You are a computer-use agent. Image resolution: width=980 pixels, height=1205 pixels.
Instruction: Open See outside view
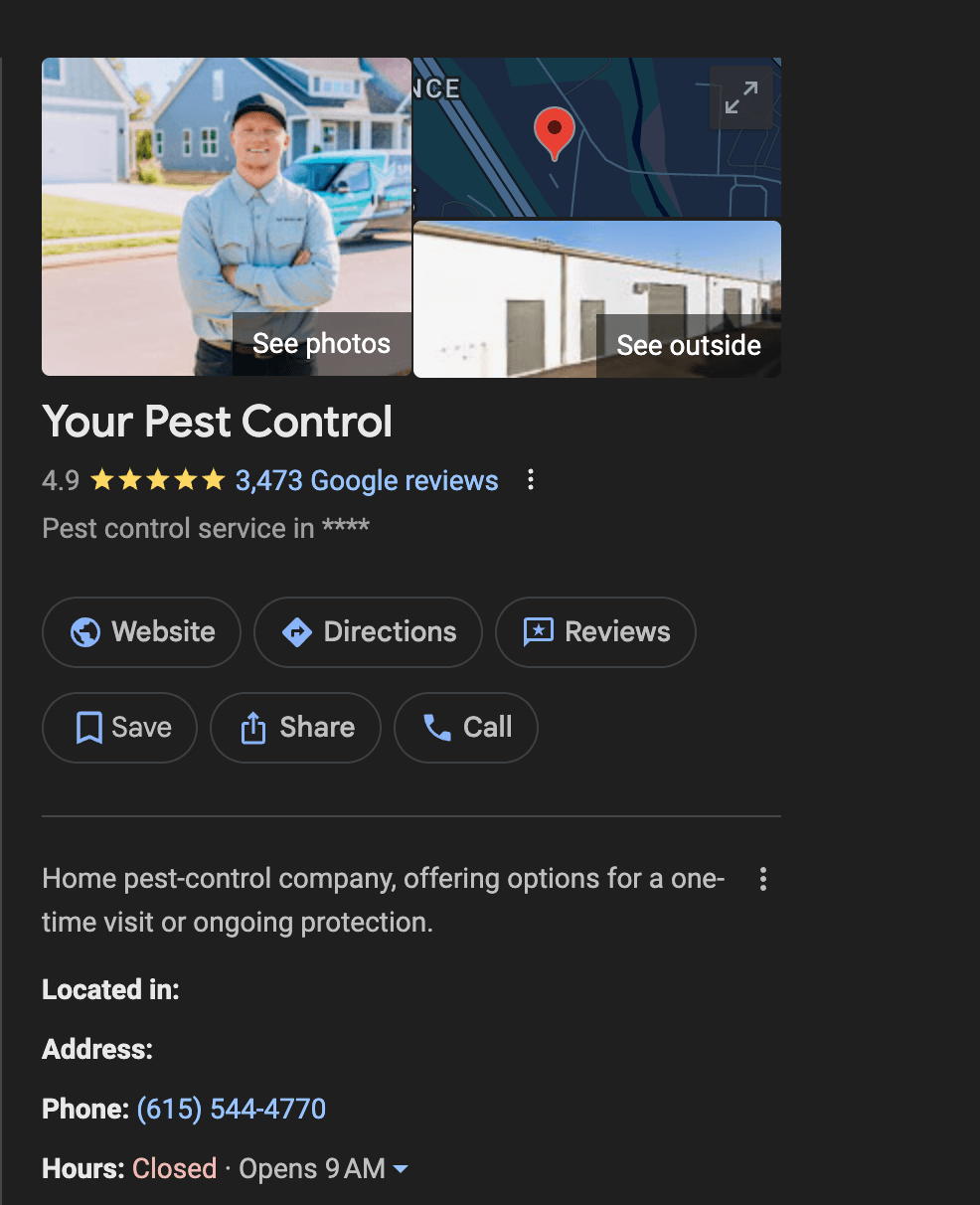click(x=688, y=345)
